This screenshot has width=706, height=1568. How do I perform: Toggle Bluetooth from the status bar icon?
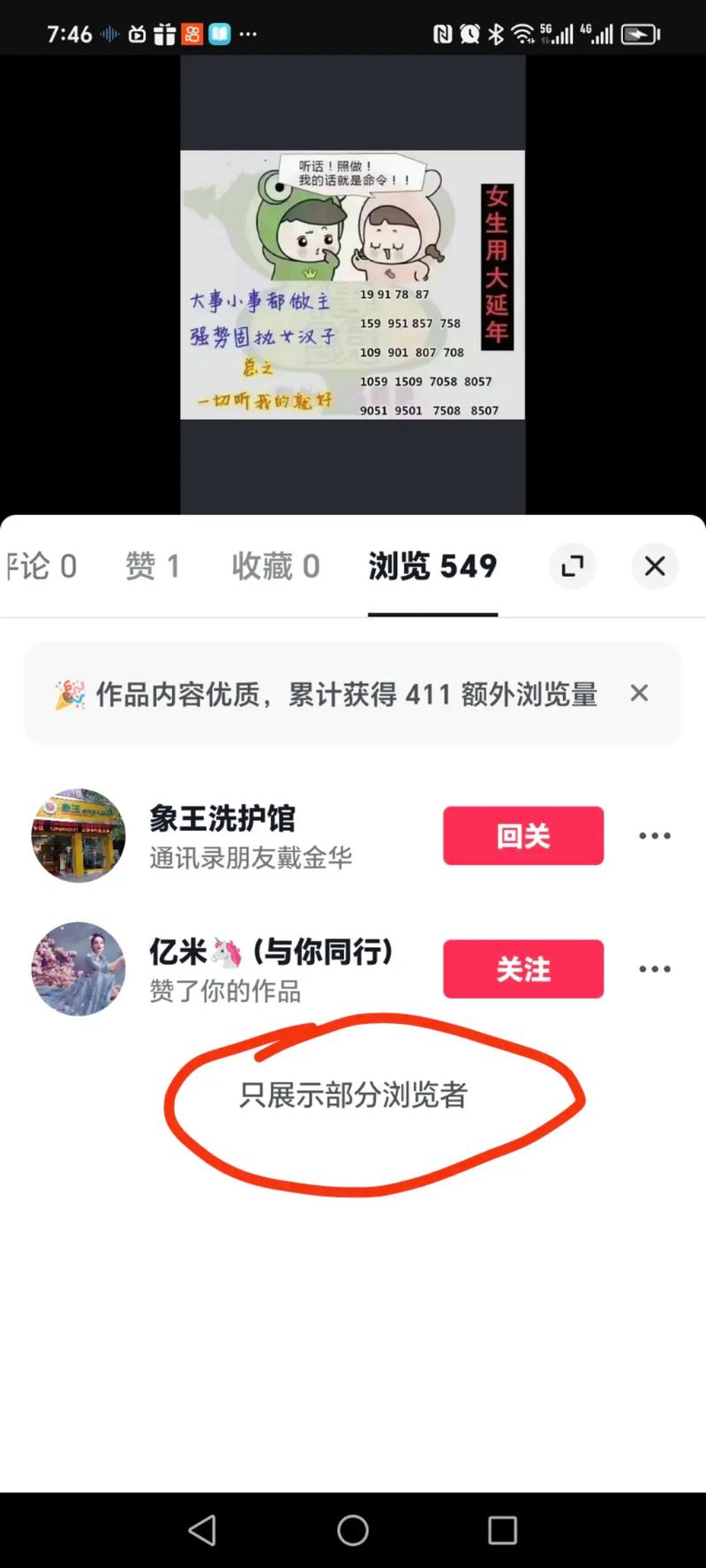tap(496, 34)
